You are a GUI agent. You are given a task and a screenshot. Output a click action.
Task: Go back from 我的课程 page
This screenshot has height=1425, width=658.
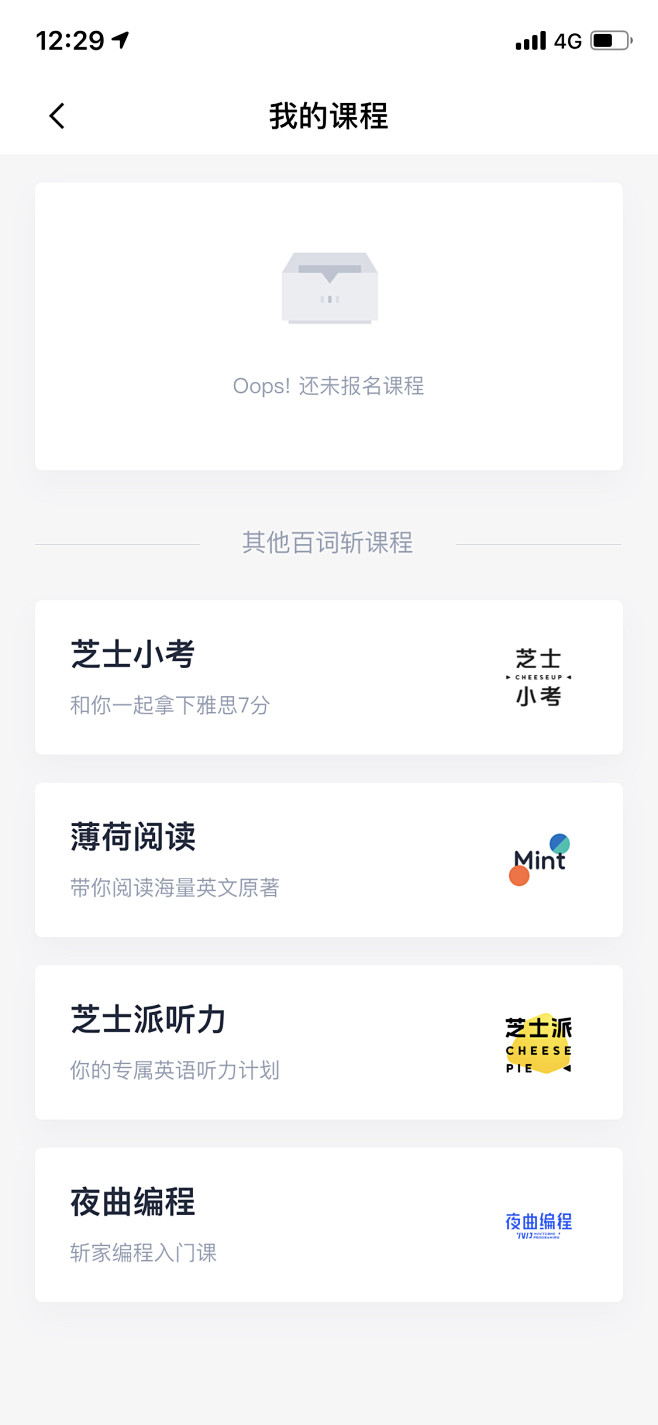(57, 116)
